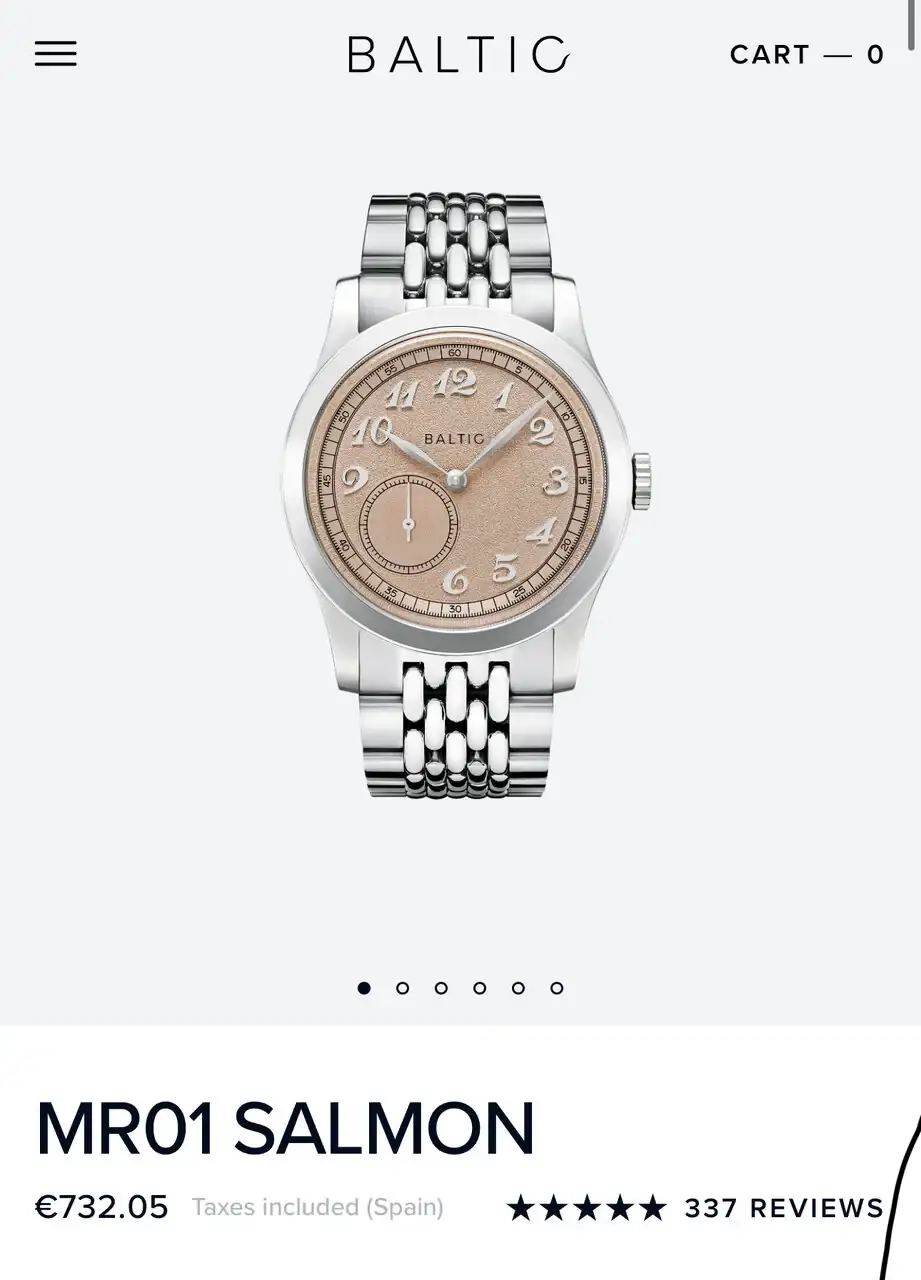The width and height of the screenshot is (921, 1280).
Task: Open the cart
Action: pos(806,55)
